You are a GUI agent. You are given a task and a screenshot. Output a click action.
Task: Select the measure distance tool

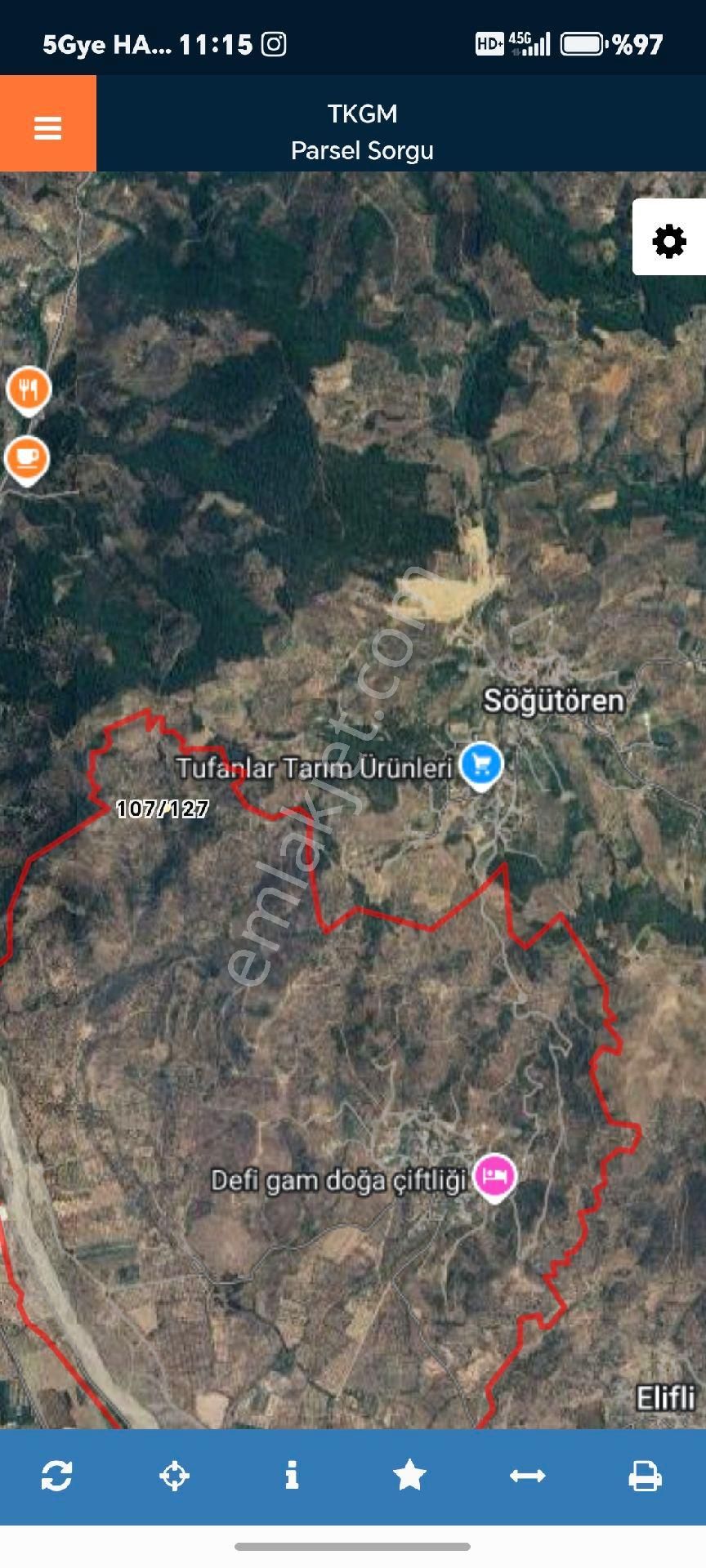click(x=527, y=1476)
